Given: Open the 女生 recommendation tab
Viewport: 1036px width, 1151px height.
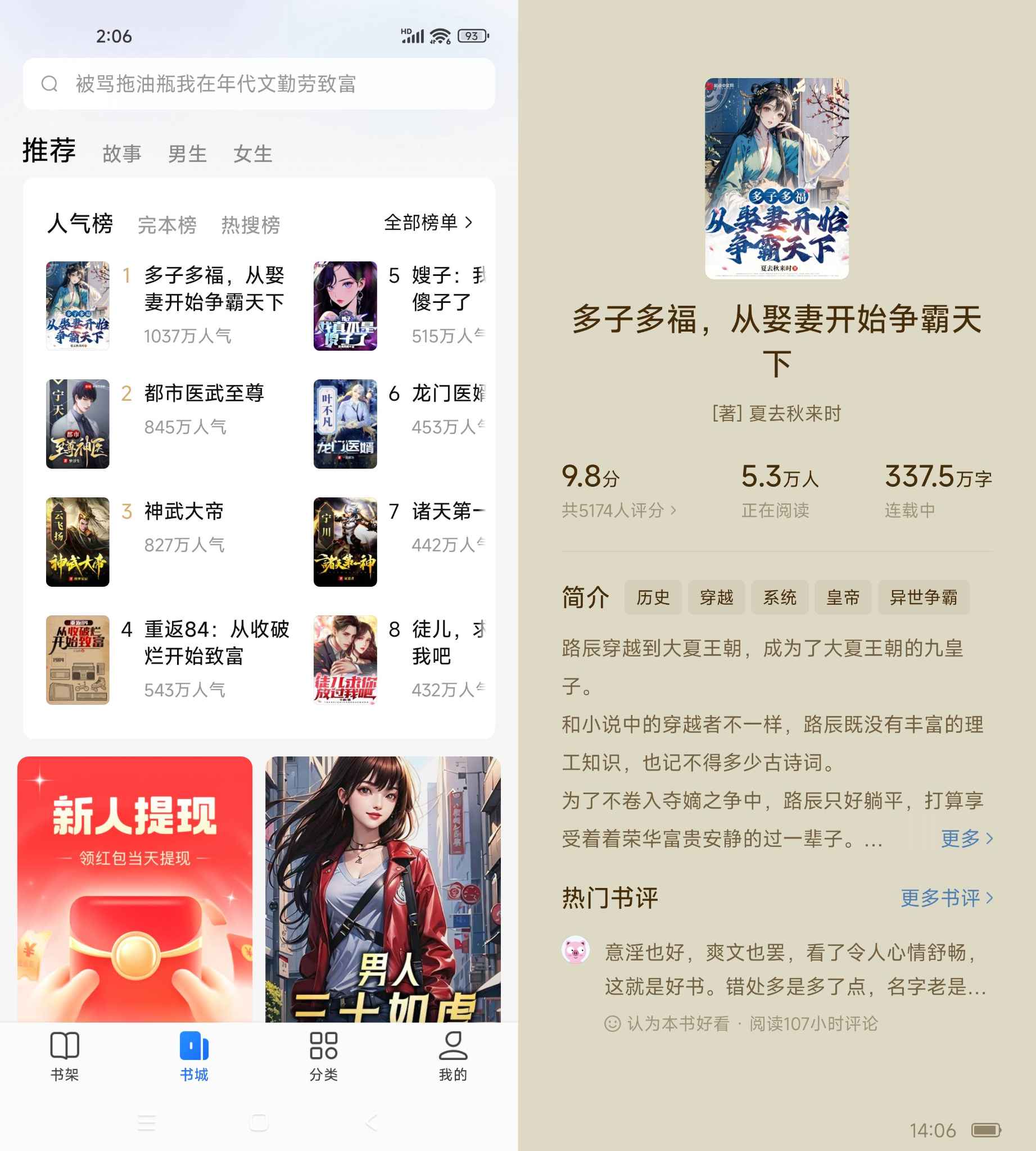Looking at the screenshot, I should pos(253,153).
